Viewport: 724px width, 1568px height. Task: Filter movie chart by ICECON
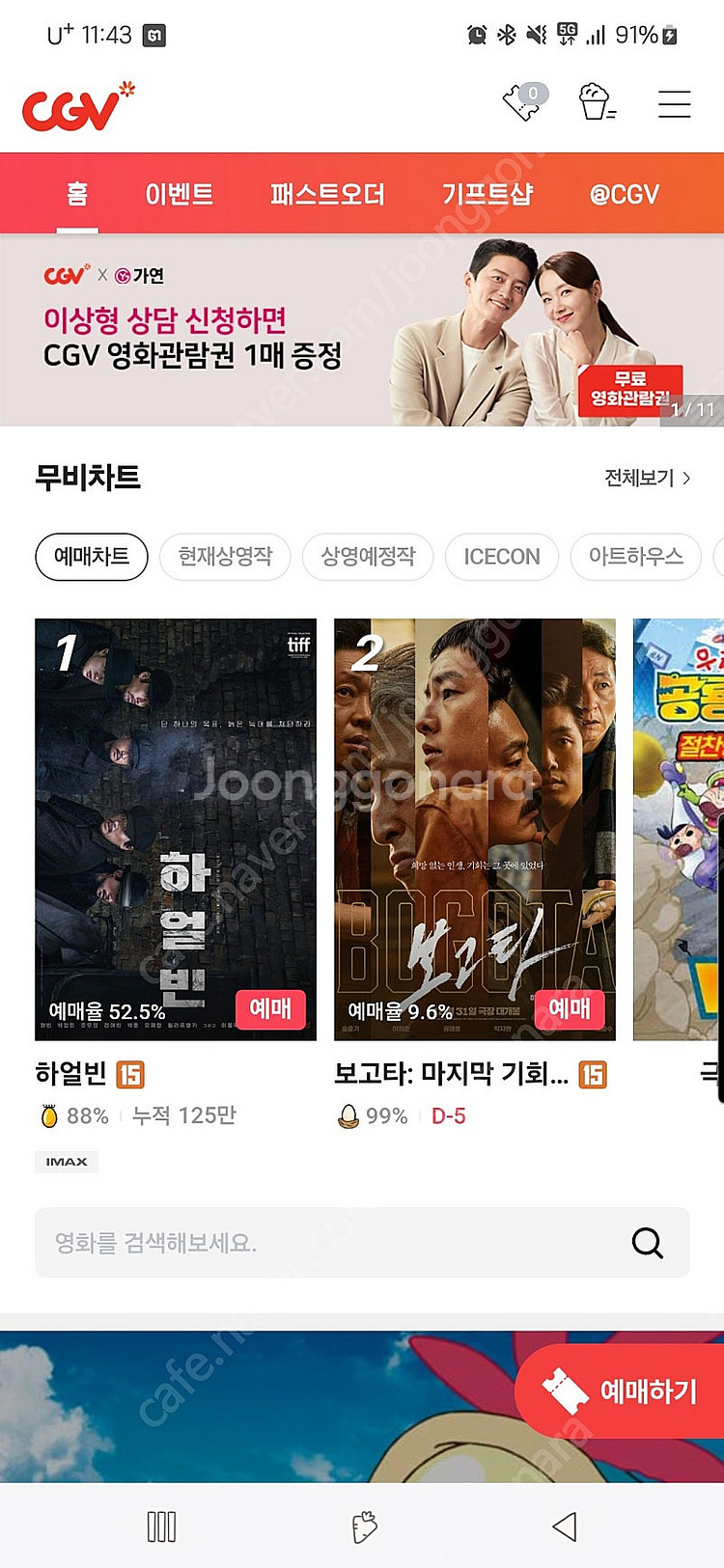501,557
